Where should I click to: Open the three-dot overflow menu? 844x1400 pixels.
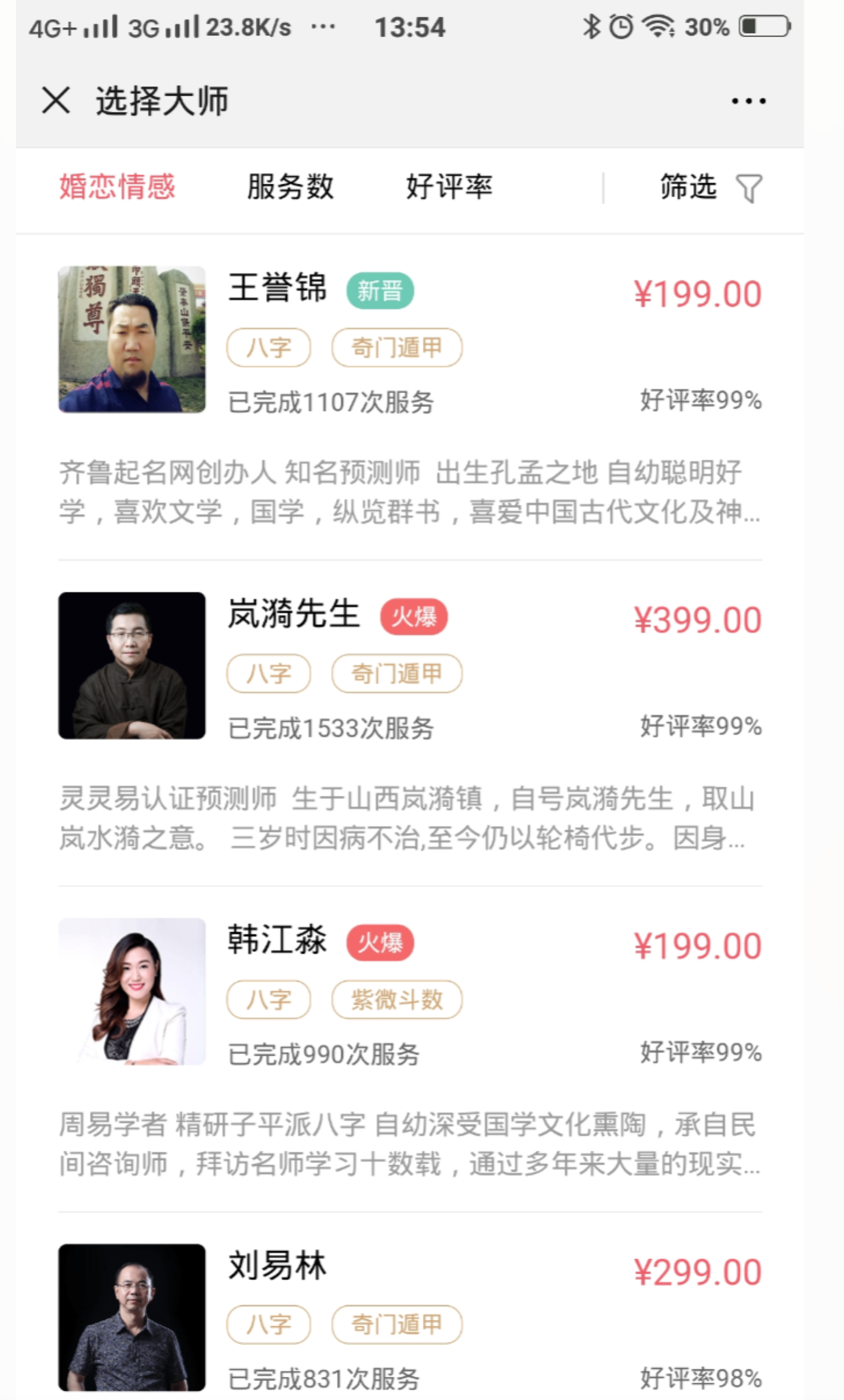coord(748,101)
